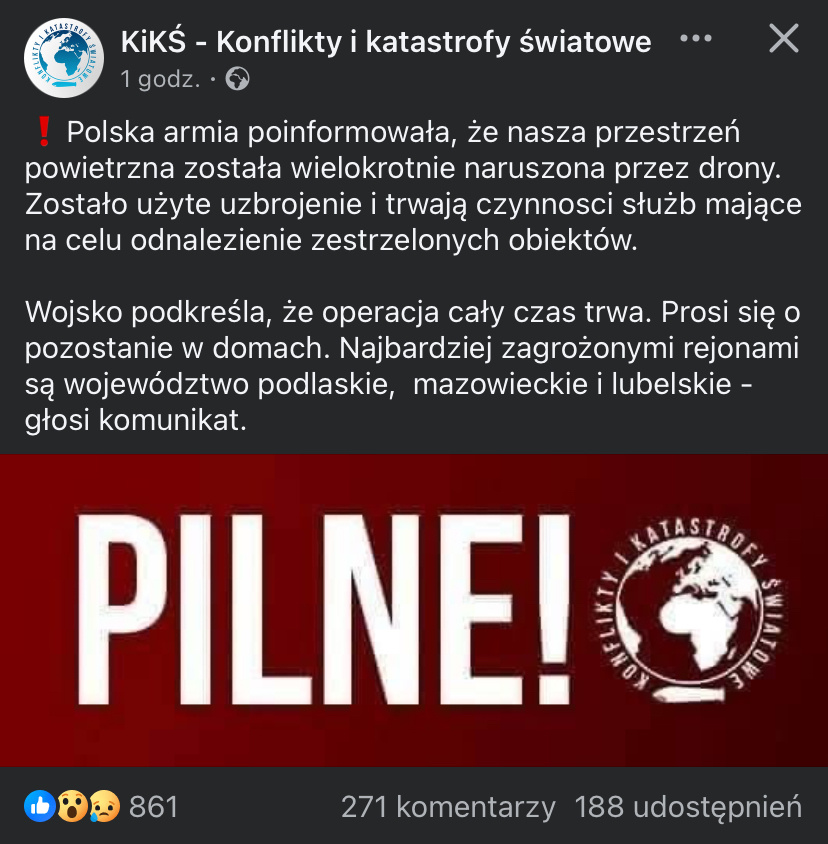Dismiss the post with the X button
The height and width of the screenshot is (844, 828).
[783, 39]
